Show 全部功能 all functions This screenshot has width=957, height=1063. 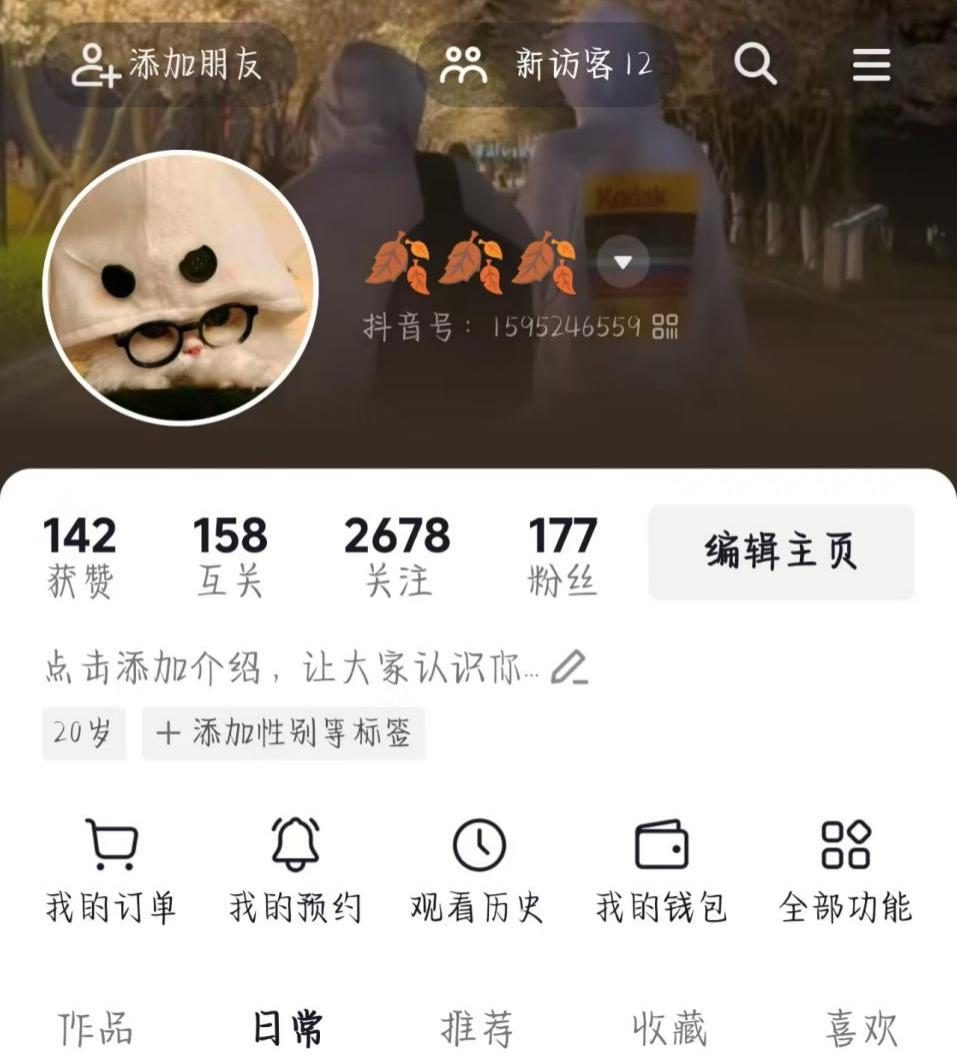[845, 870]
